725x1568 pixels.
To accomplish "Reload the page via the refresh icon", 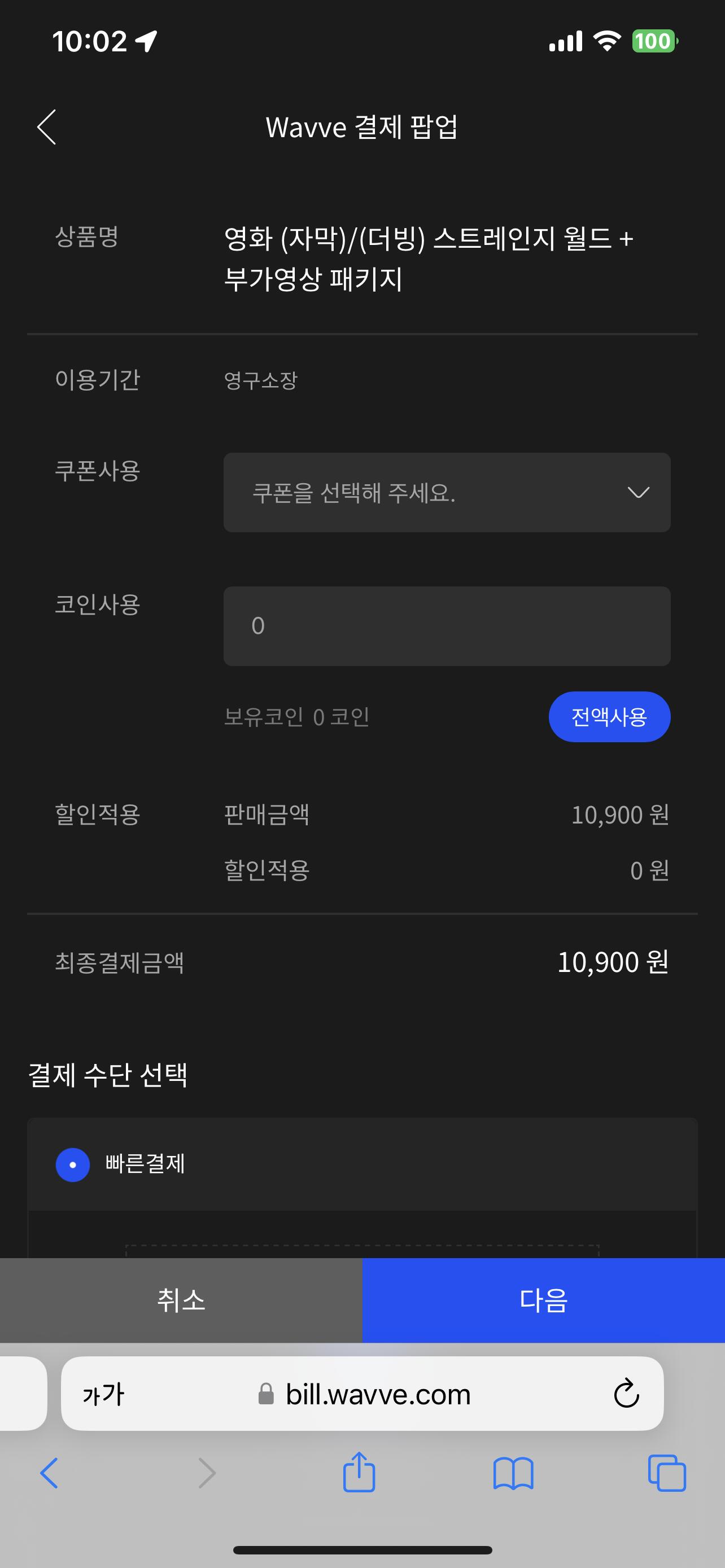I will (626, 1395).
